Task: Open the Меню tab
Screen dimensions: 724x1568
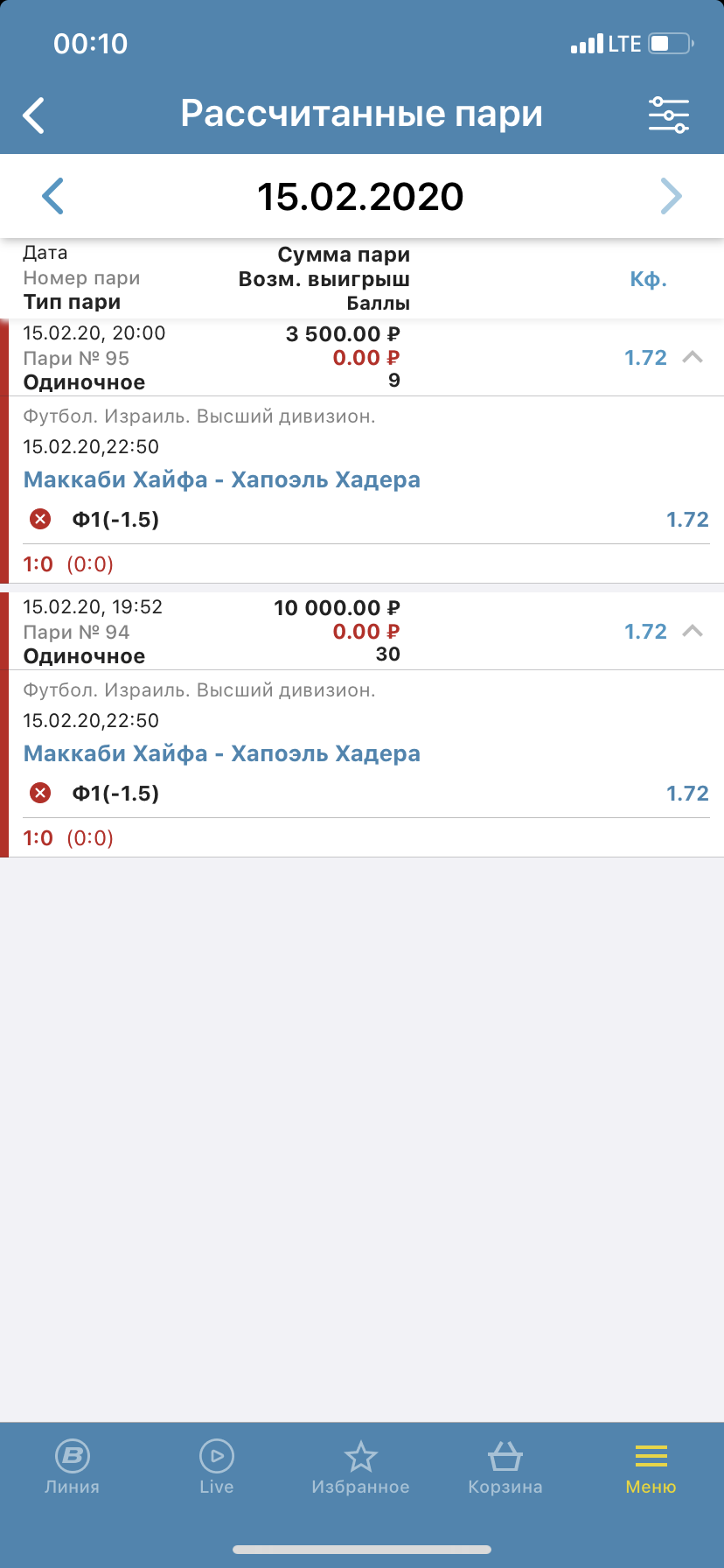Action: click(651, 1467)
